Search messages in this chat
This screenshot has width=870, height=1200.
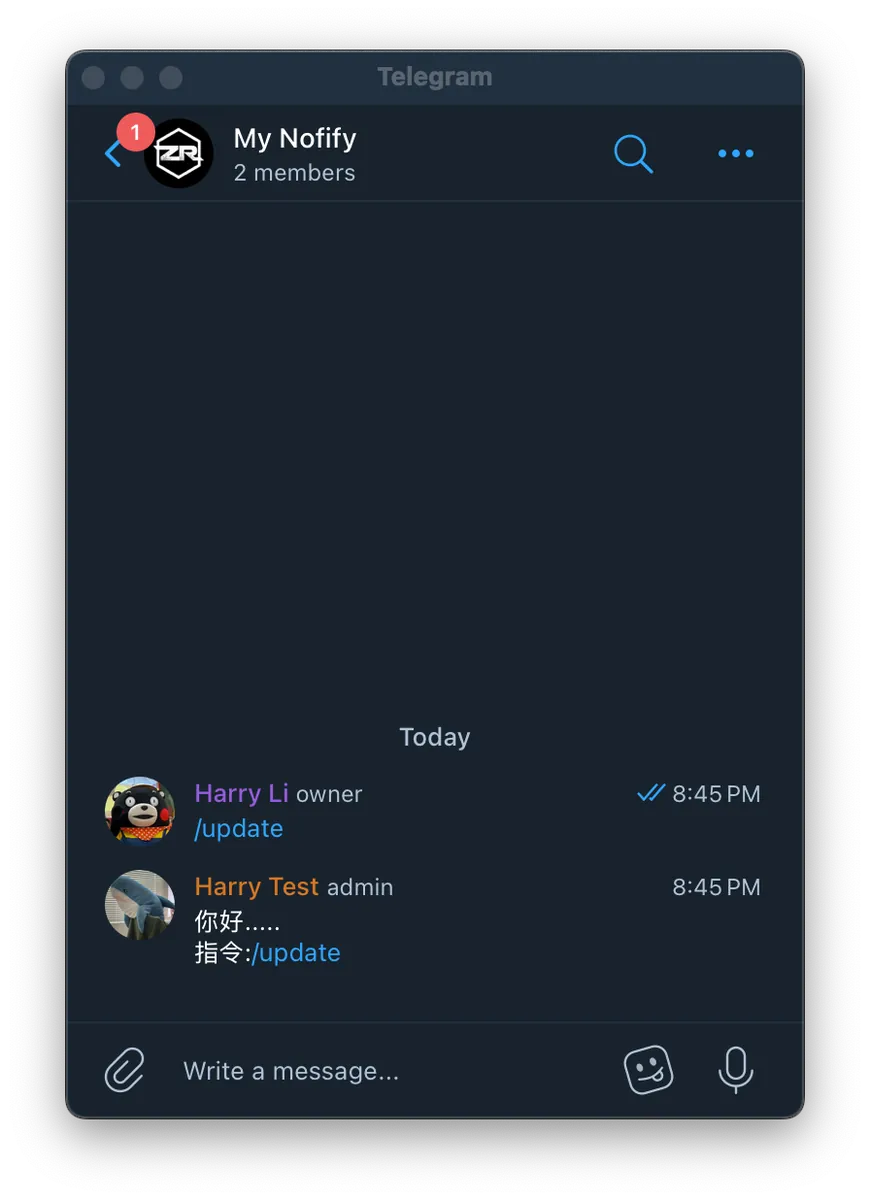coord(633,154)
